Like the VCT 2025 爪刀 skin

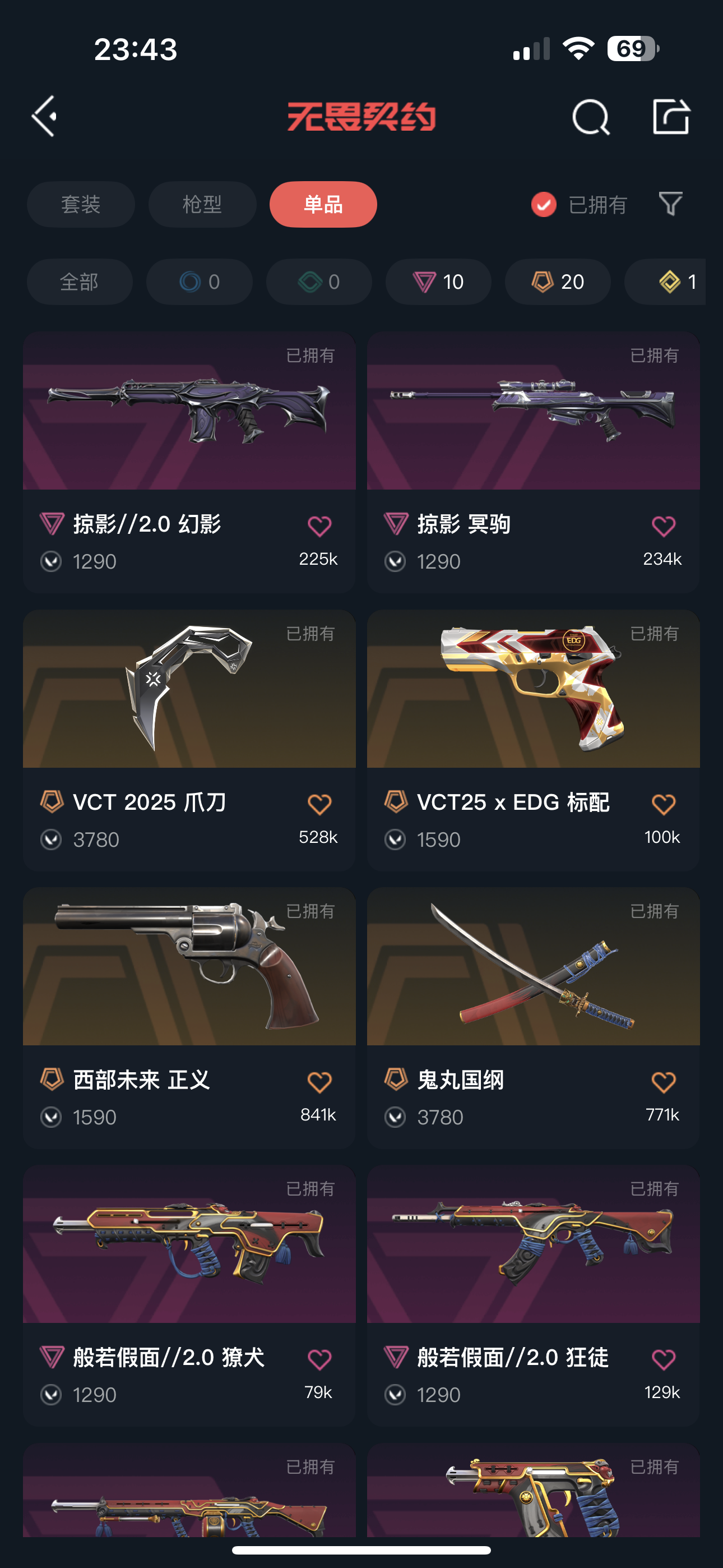pyautogui.click(x=319, y=805)
